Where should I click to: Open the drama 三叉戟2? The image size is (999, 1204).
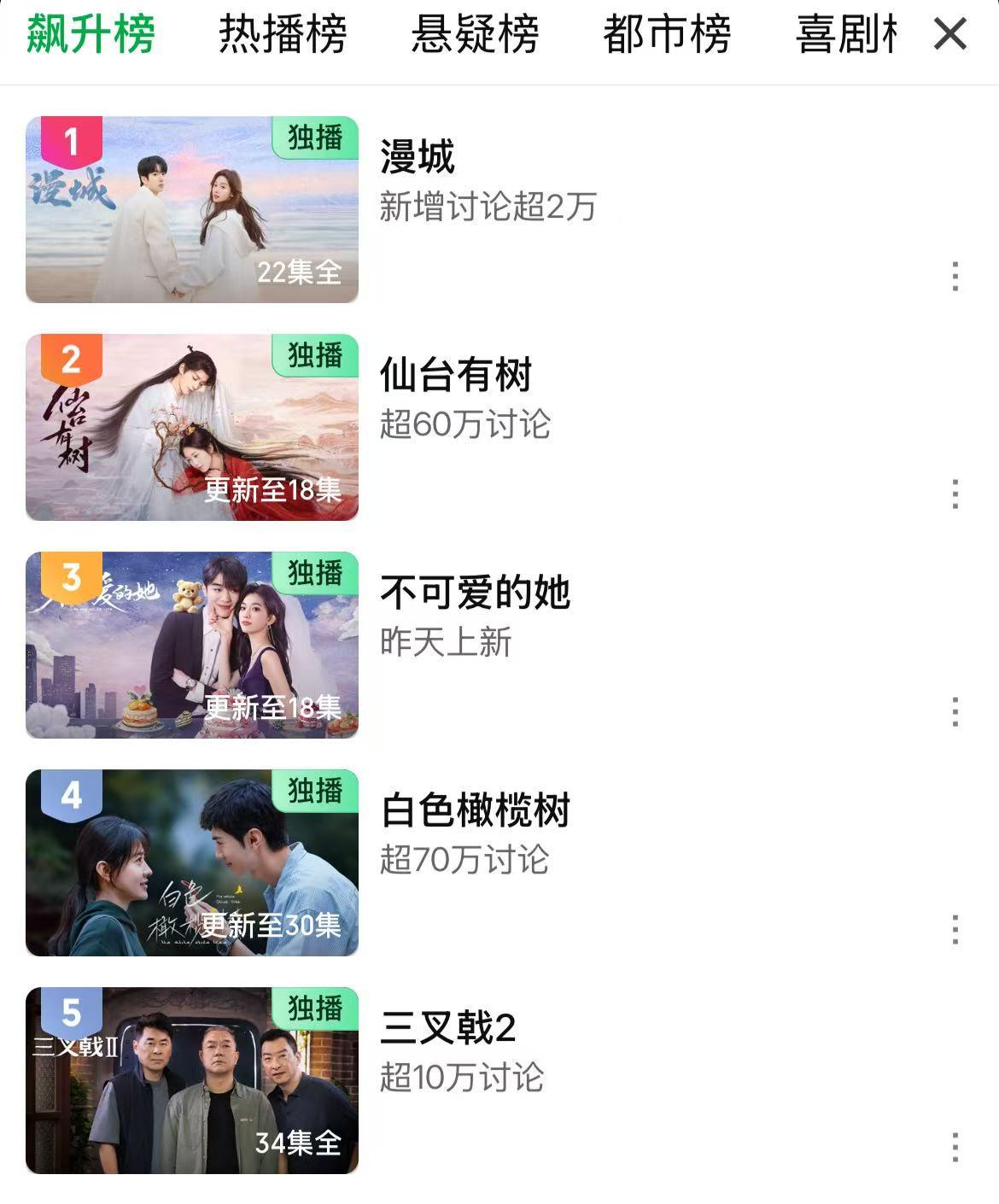[447, 1028]
